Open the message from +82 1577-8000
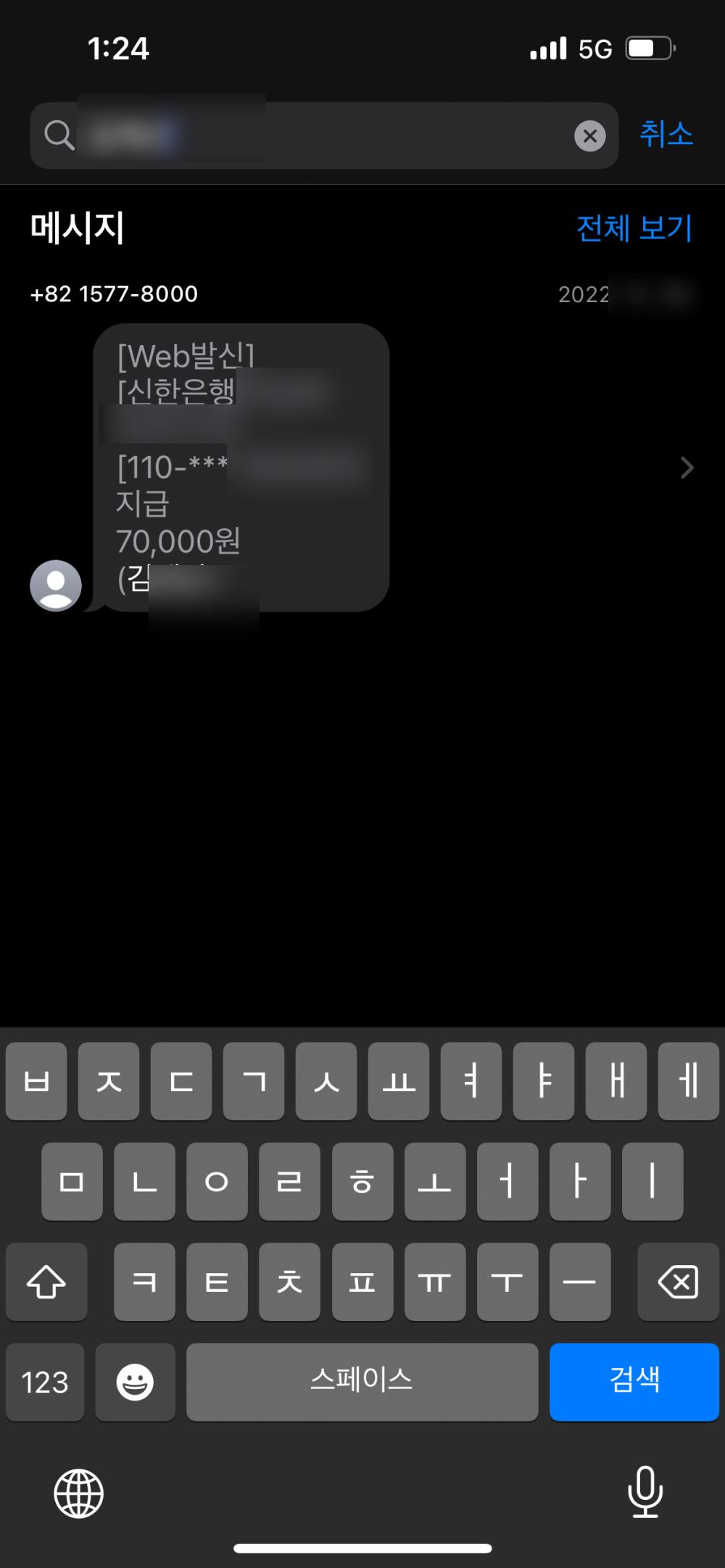This screenshot has height=1568, width=725. pyautogui.click(x=362, y=467)
